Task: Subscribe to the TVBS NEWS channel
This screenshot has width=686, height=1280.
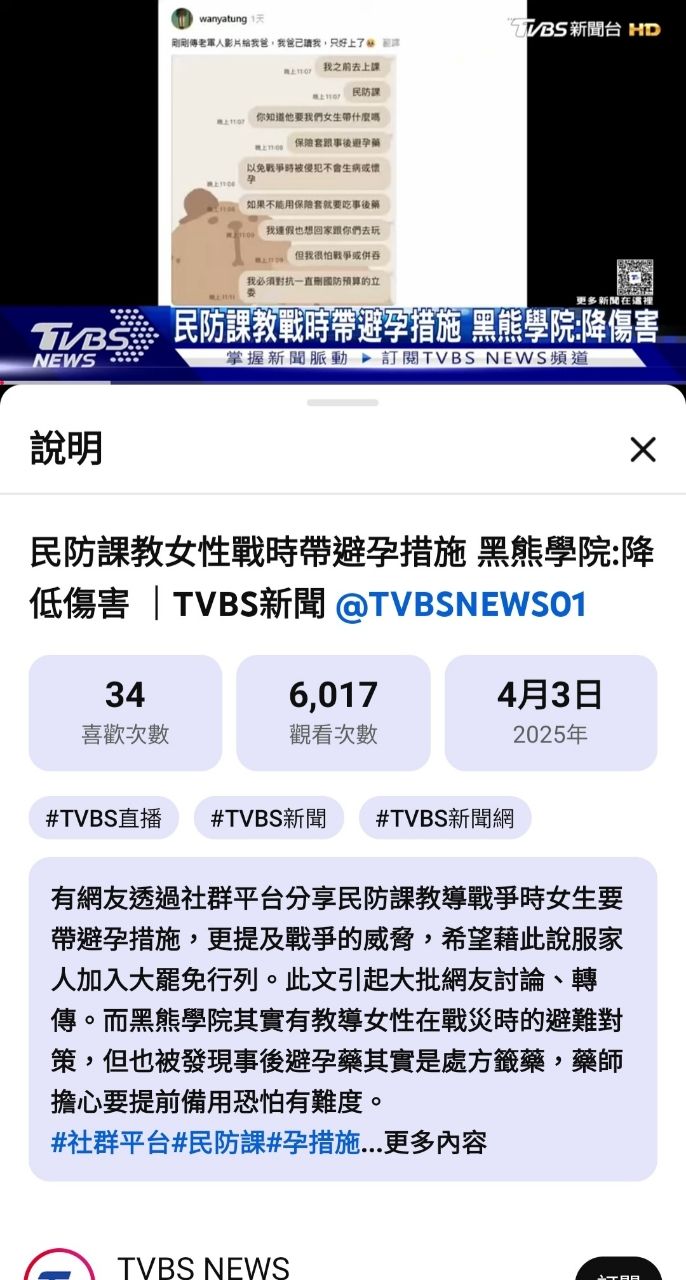Action: click(618, 1268)
